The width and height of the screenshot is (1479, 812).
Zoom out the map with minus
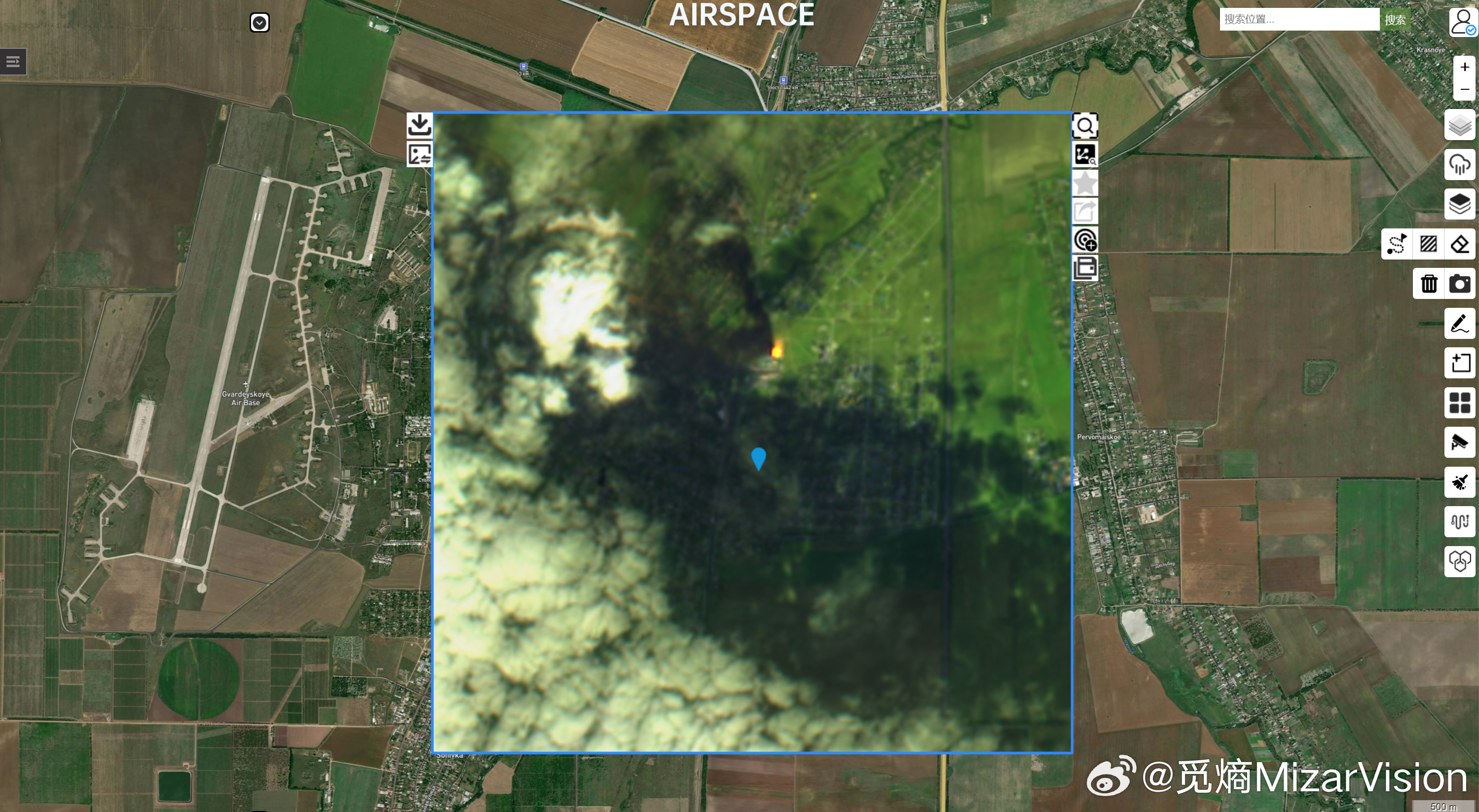click(1465, 90)
